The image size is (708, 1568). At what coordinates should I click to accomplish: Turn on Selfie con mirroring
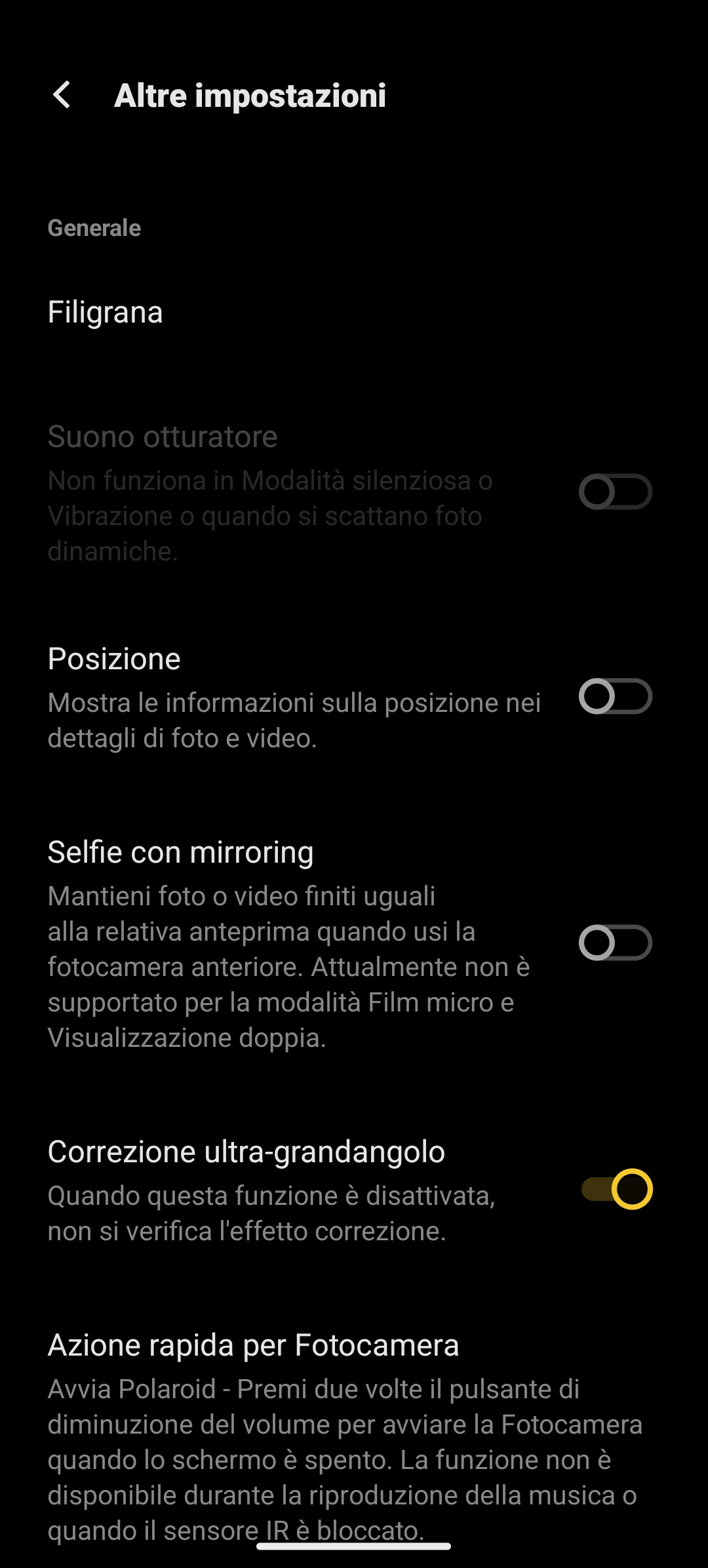click(x=615, y=943)
